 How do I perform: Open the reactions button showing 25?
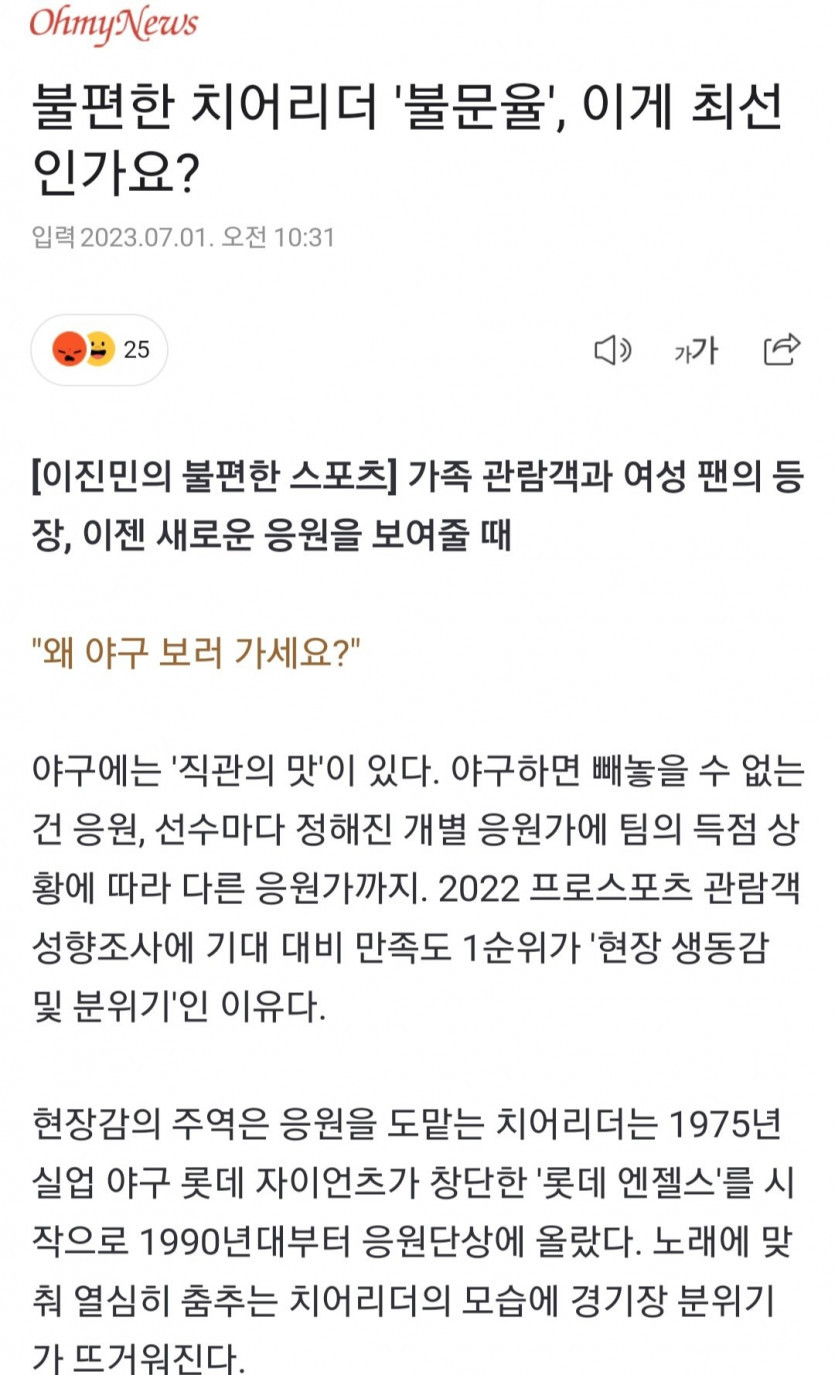pyautogui.click(x=99, y=350)
